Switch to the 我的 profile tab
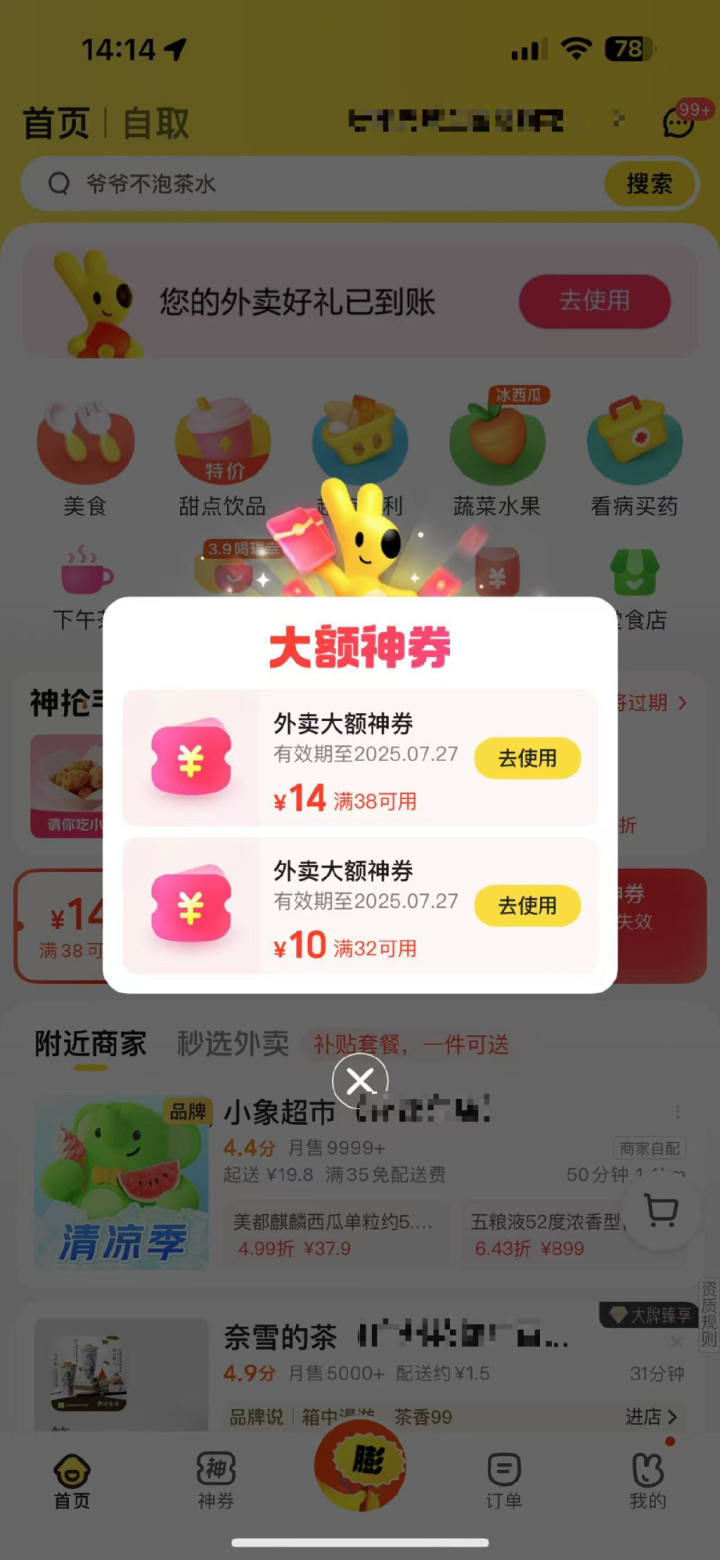This screenshot has width=720, height=1560. [648, 1480]
